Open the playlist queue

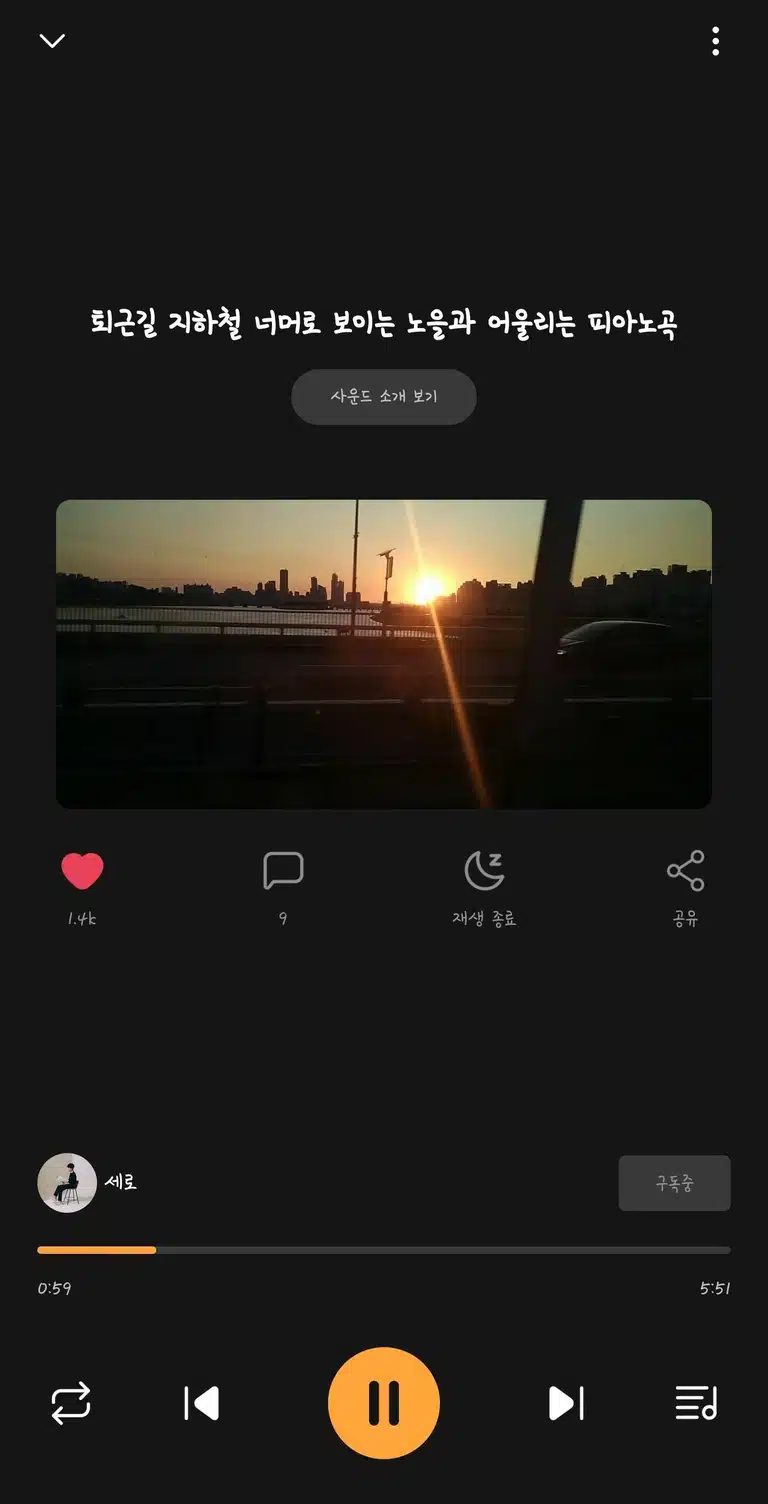(696, 1403)
